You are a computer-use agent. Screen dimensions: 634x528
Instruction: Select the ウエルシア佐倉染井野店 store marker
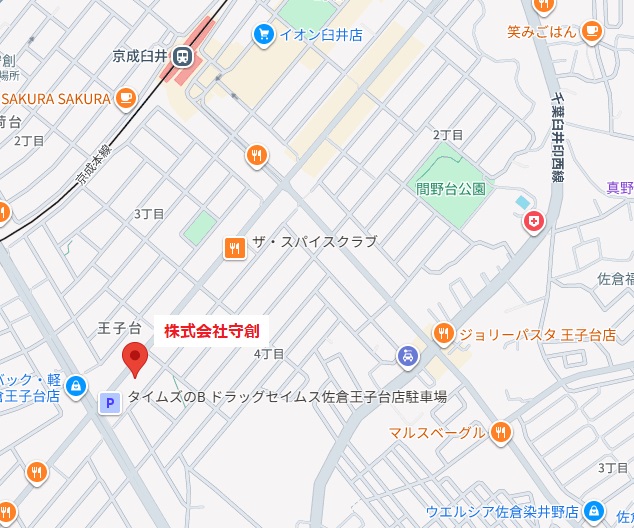(x=593, y=511)
